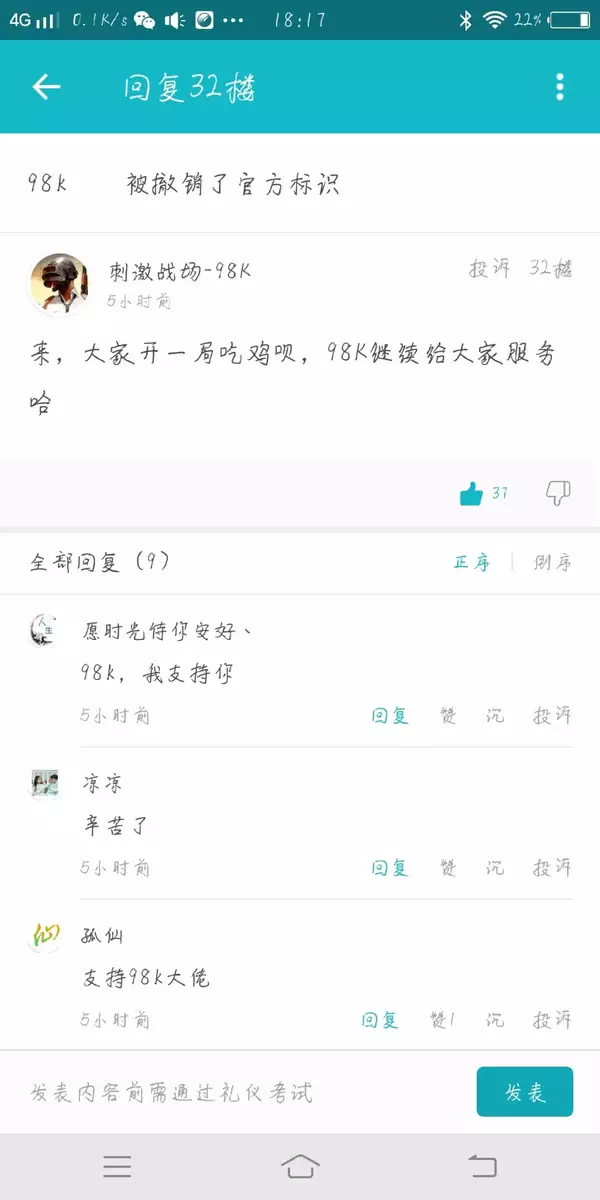Open 刺激战场-98K's profile avatar
The height and width of the screenshot is (1200, 600).
[59, 283]
